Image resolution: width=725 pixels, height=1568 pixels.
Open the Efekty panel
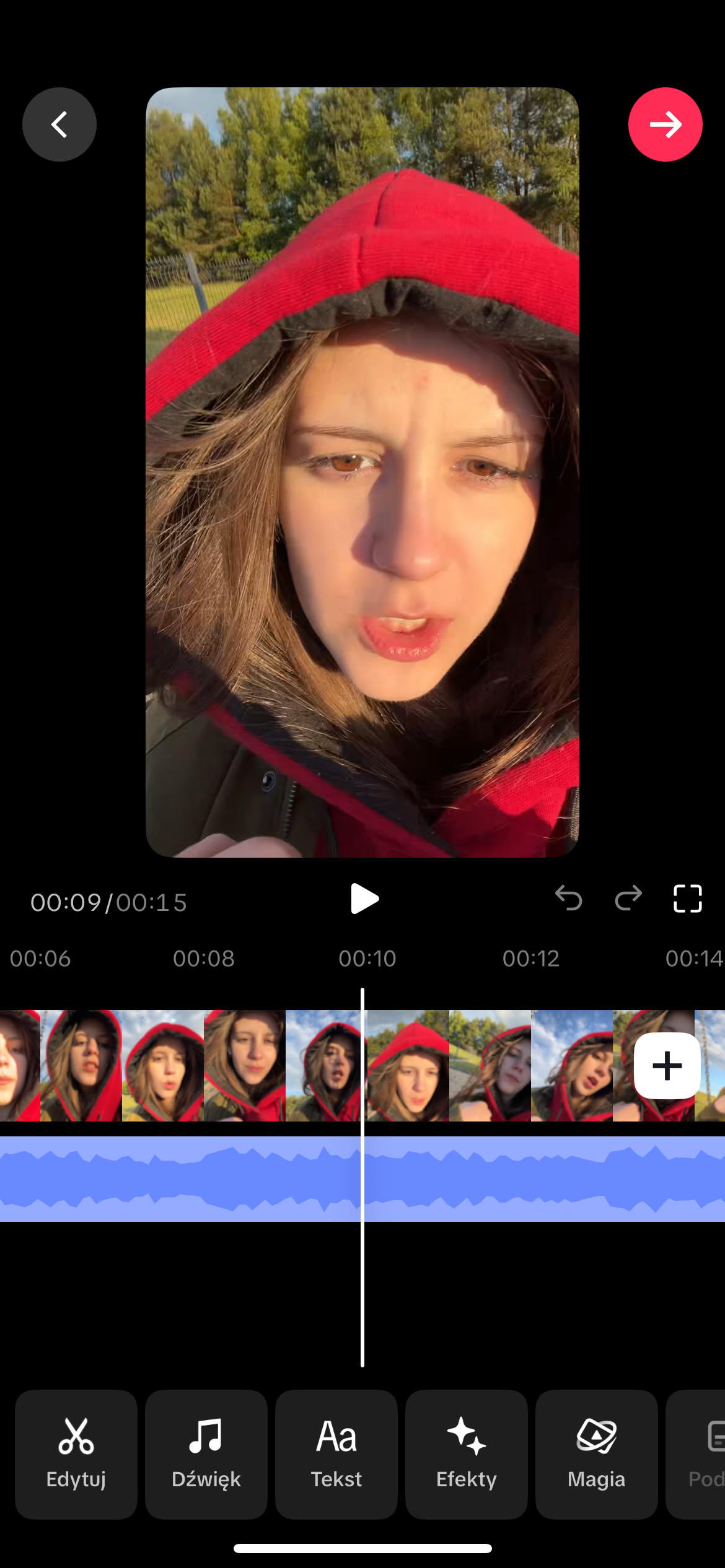(x=467, y=1454)
